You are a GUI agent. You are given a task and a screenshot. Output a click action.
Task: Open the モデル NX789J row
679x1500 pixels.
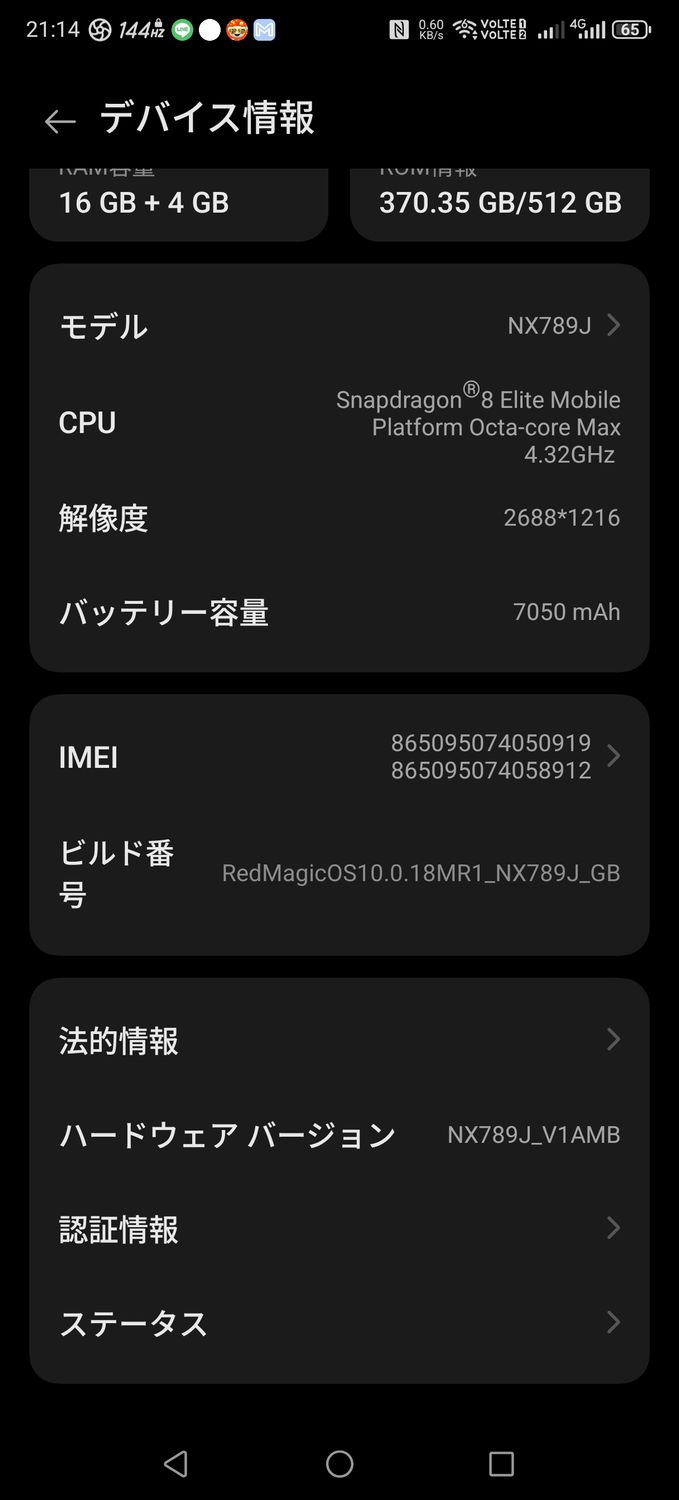click(339, 326)
